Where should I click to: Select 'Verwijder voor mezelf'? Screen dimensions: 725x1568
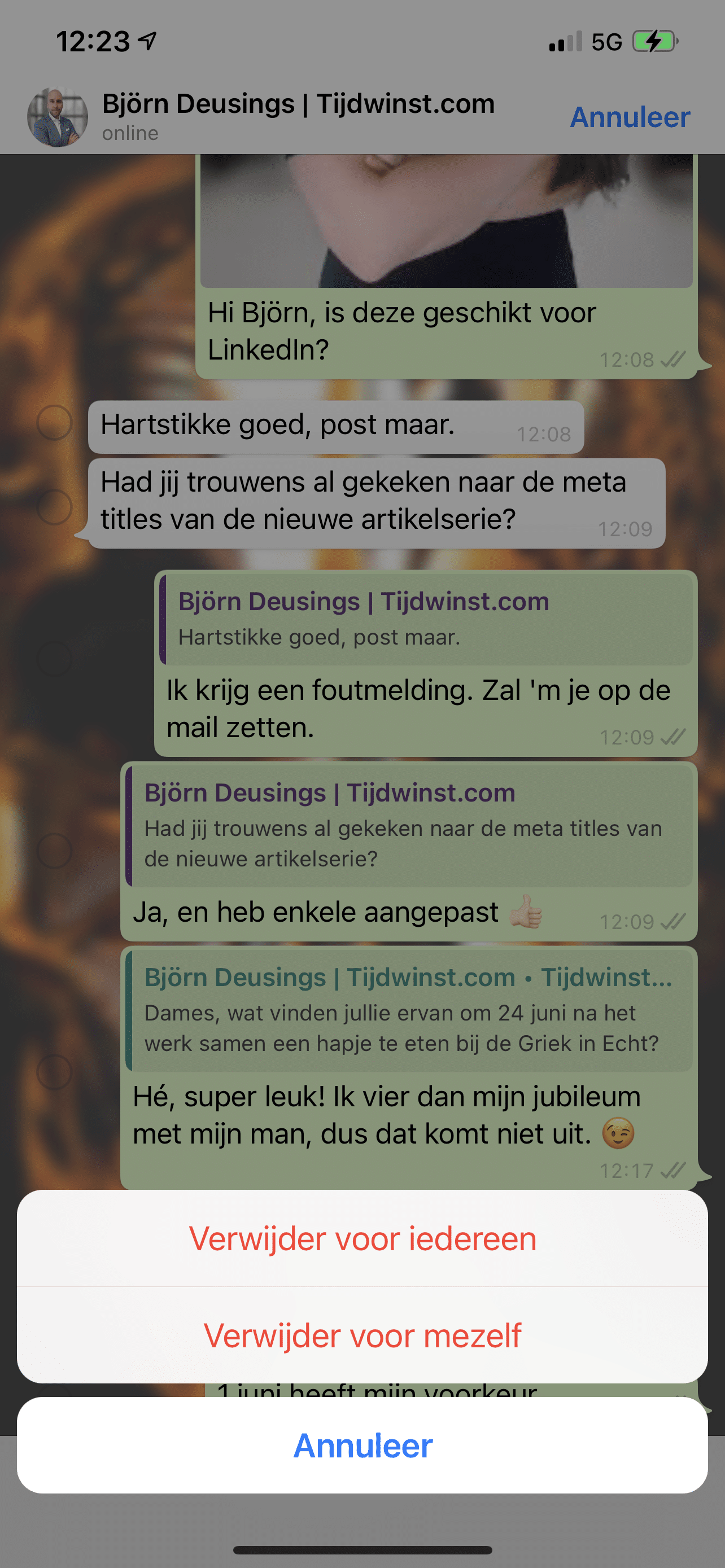362,1335
